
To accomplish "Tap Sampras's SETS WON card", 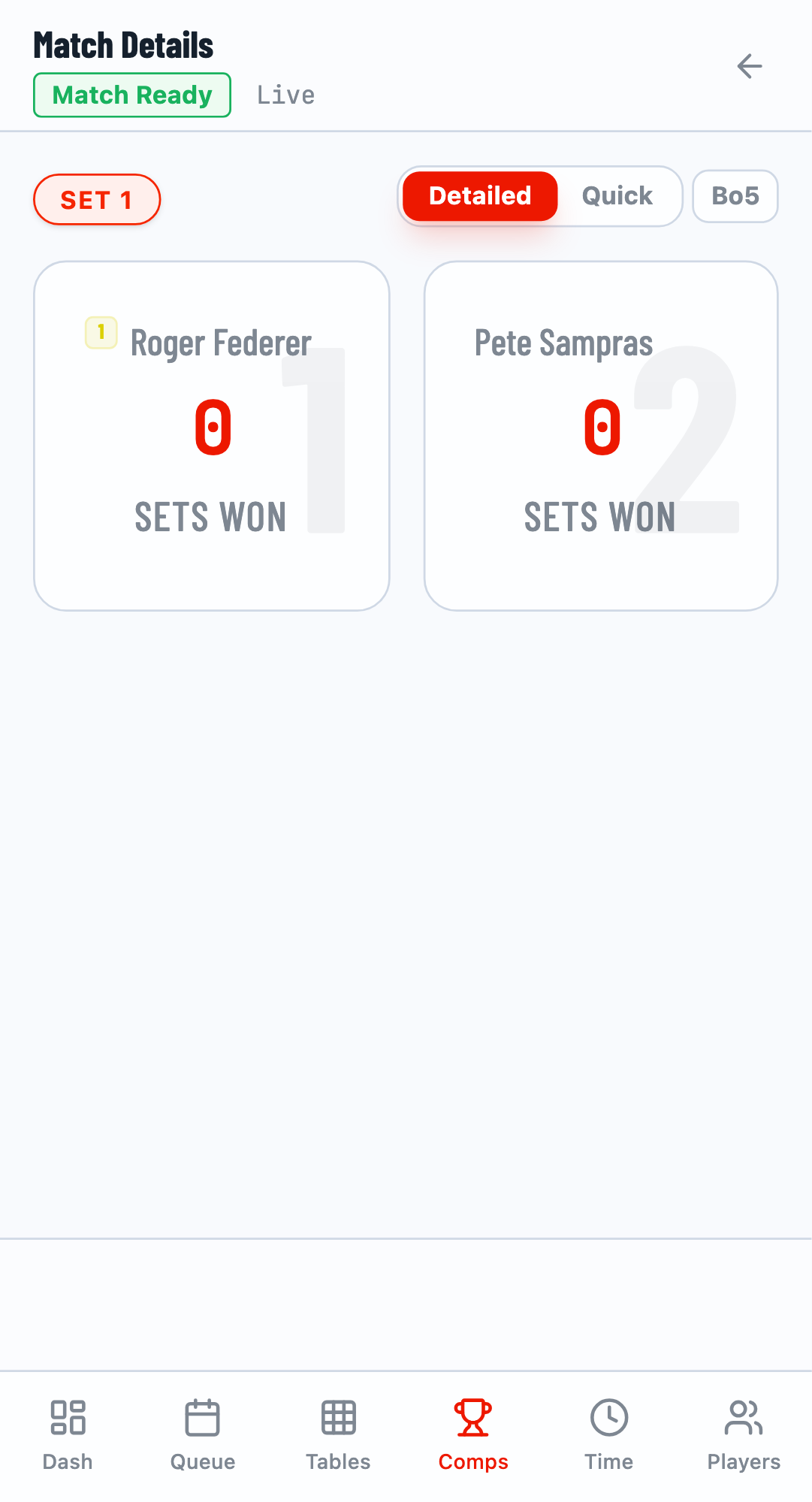I will [x=599, y=516].
